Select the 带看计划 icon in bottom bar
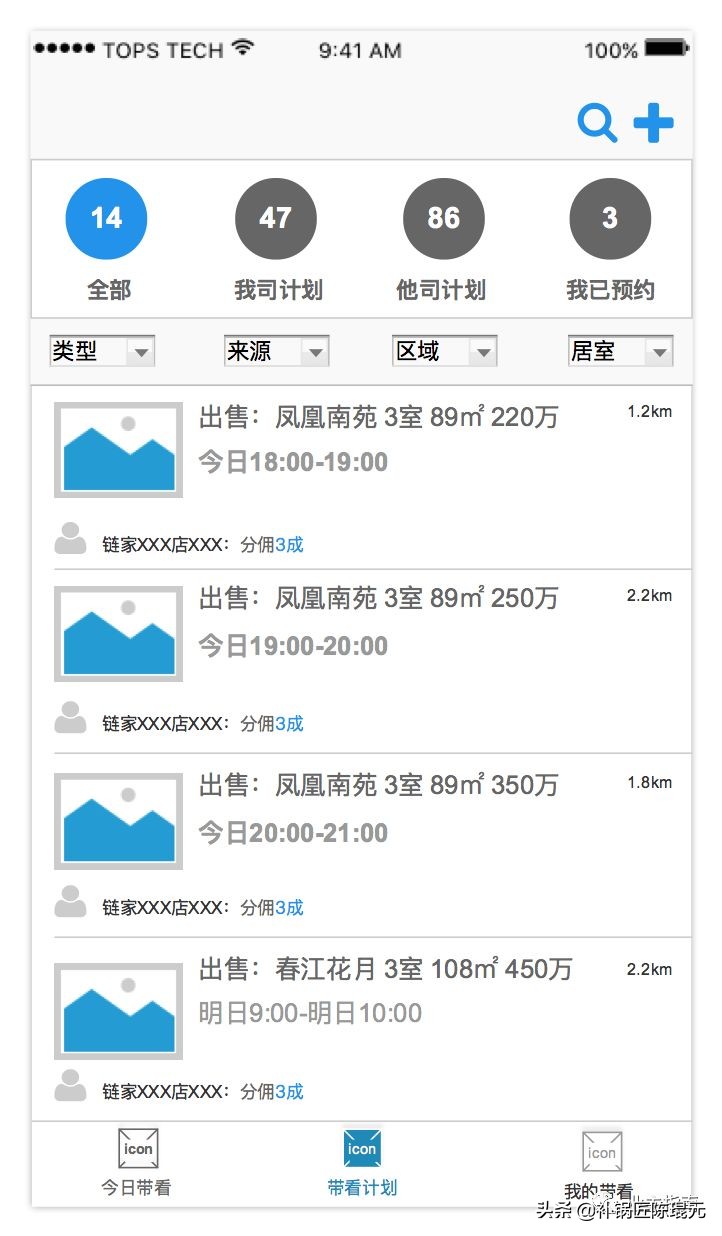 point(361,1149)
